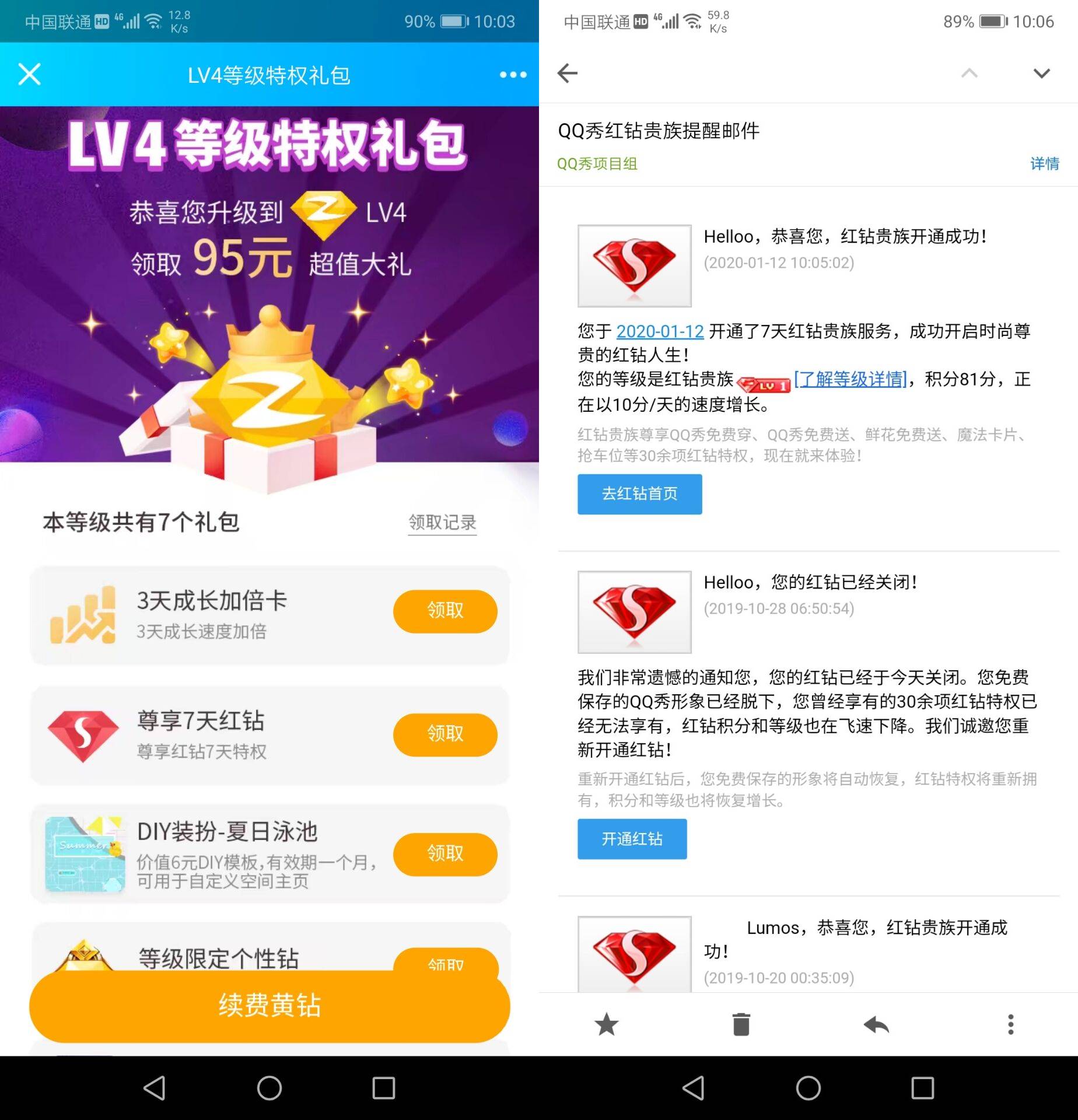Star this email

pyautogui.click(x=606, y=1024)
